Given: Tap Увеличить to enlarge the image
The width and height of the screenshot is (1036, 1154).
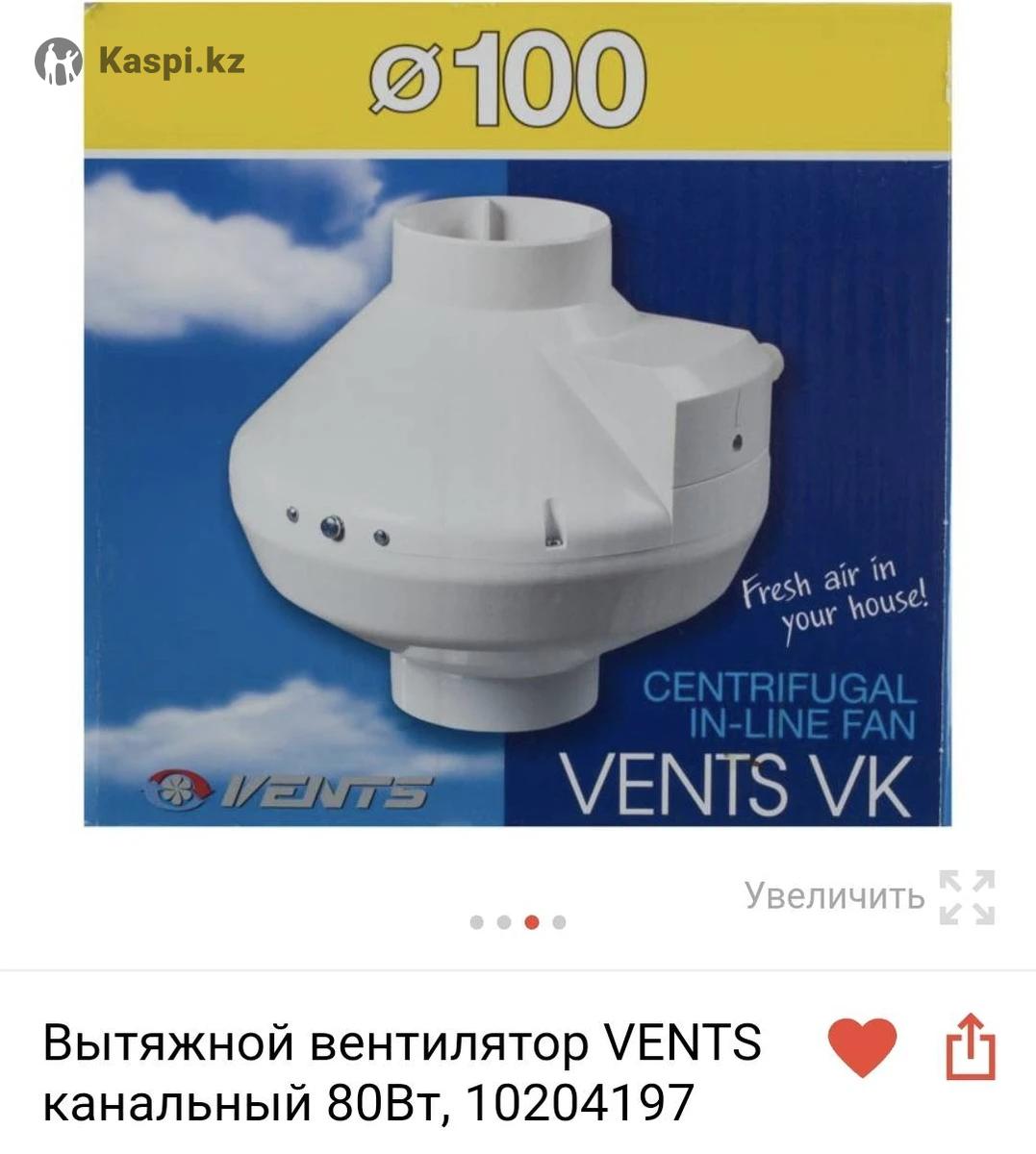Looking at the screenshot, I should point(869,896).
